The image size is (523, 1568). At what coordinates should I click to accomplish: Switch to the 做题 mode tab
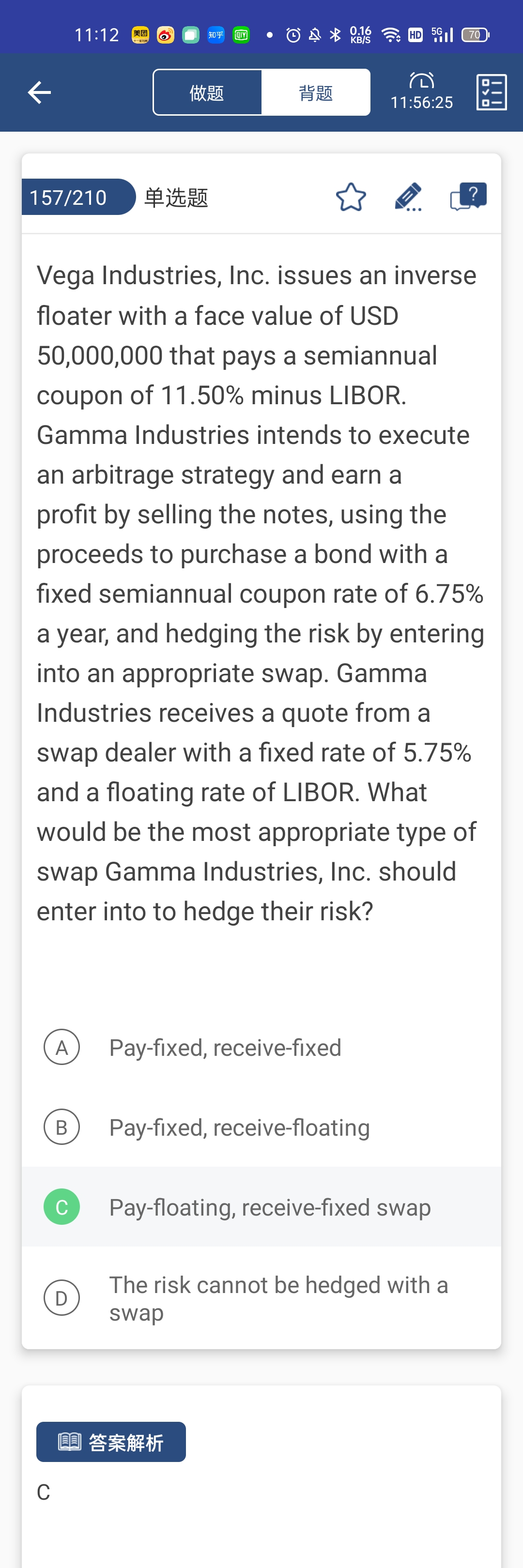click(x=207, y=92)
